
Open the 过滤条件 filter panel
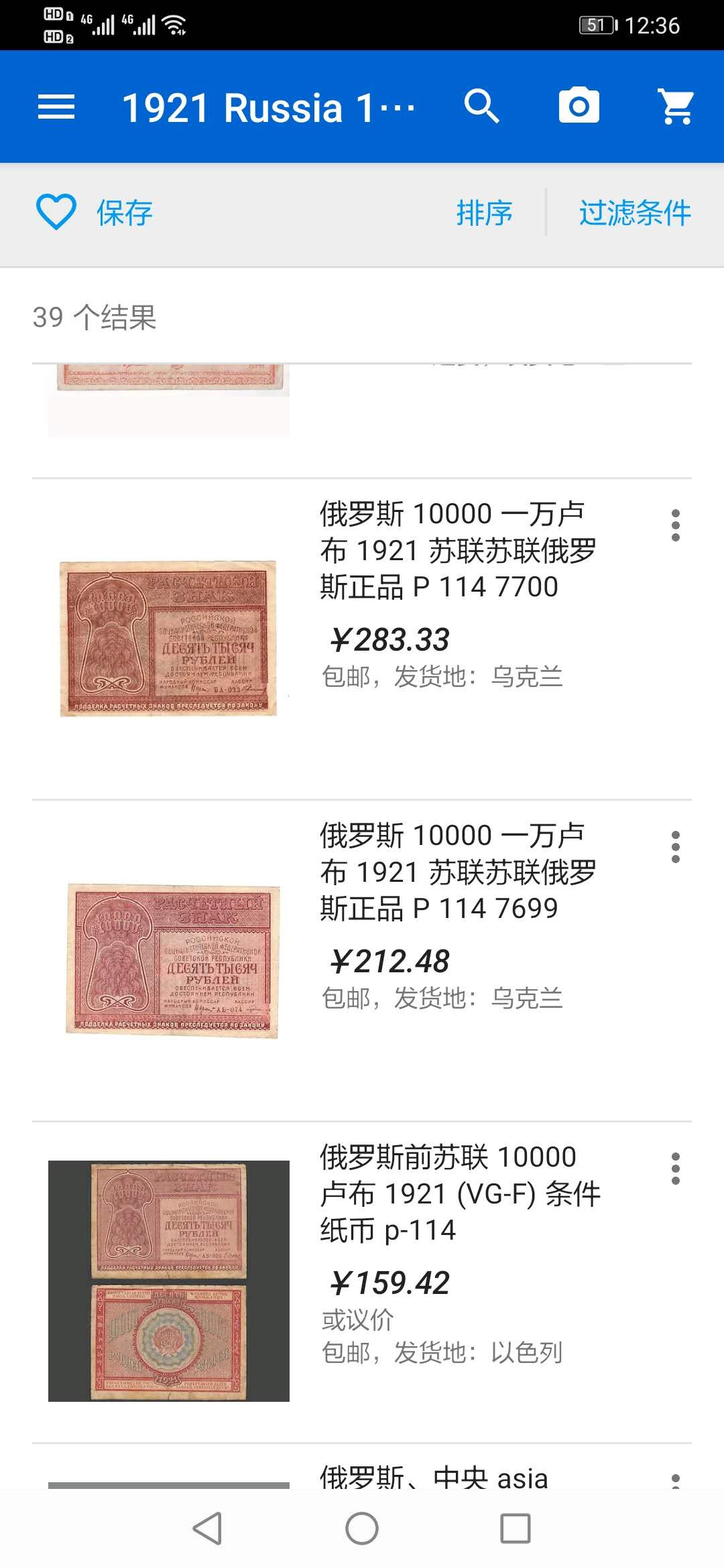point(635,213)
